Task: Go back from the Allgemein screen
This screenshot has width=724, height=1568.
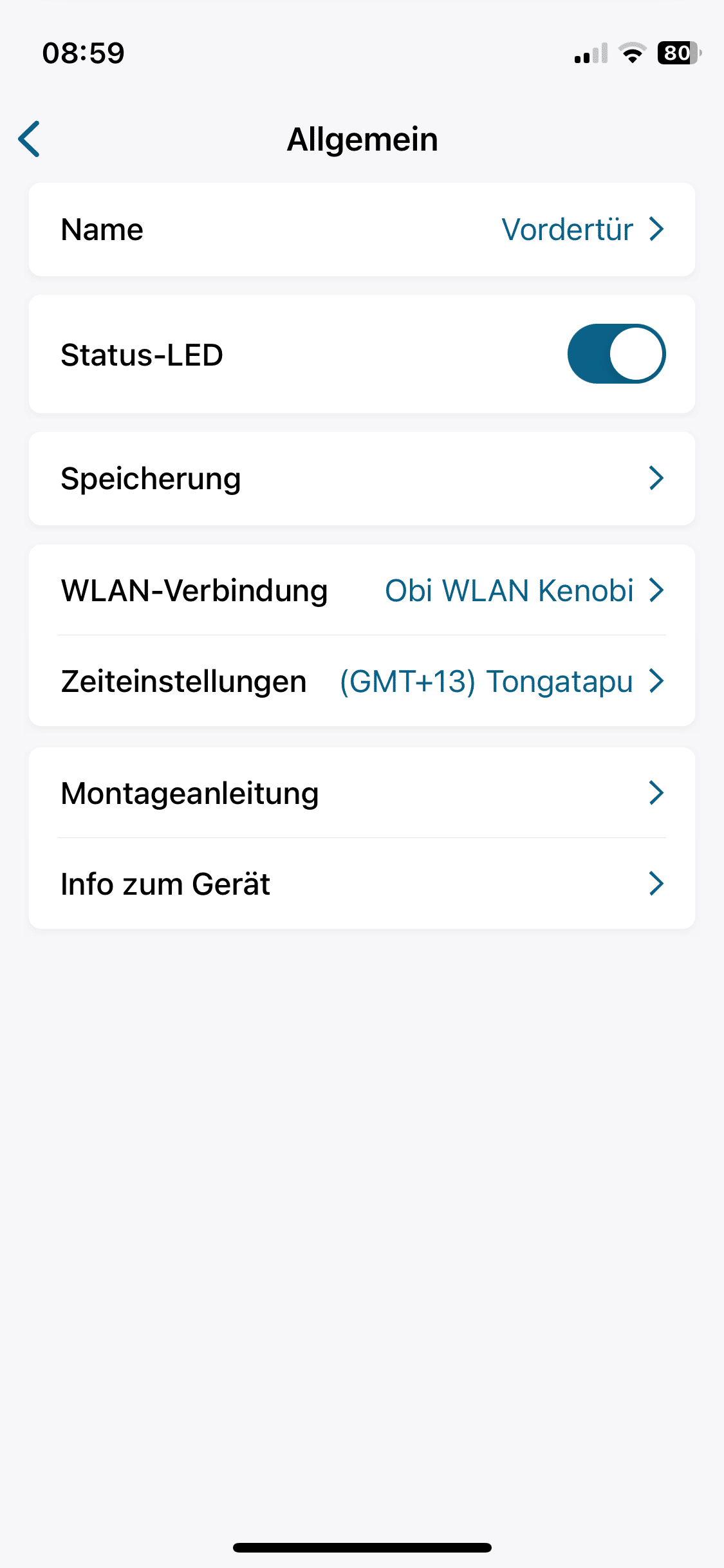Action: coord(30,139)
